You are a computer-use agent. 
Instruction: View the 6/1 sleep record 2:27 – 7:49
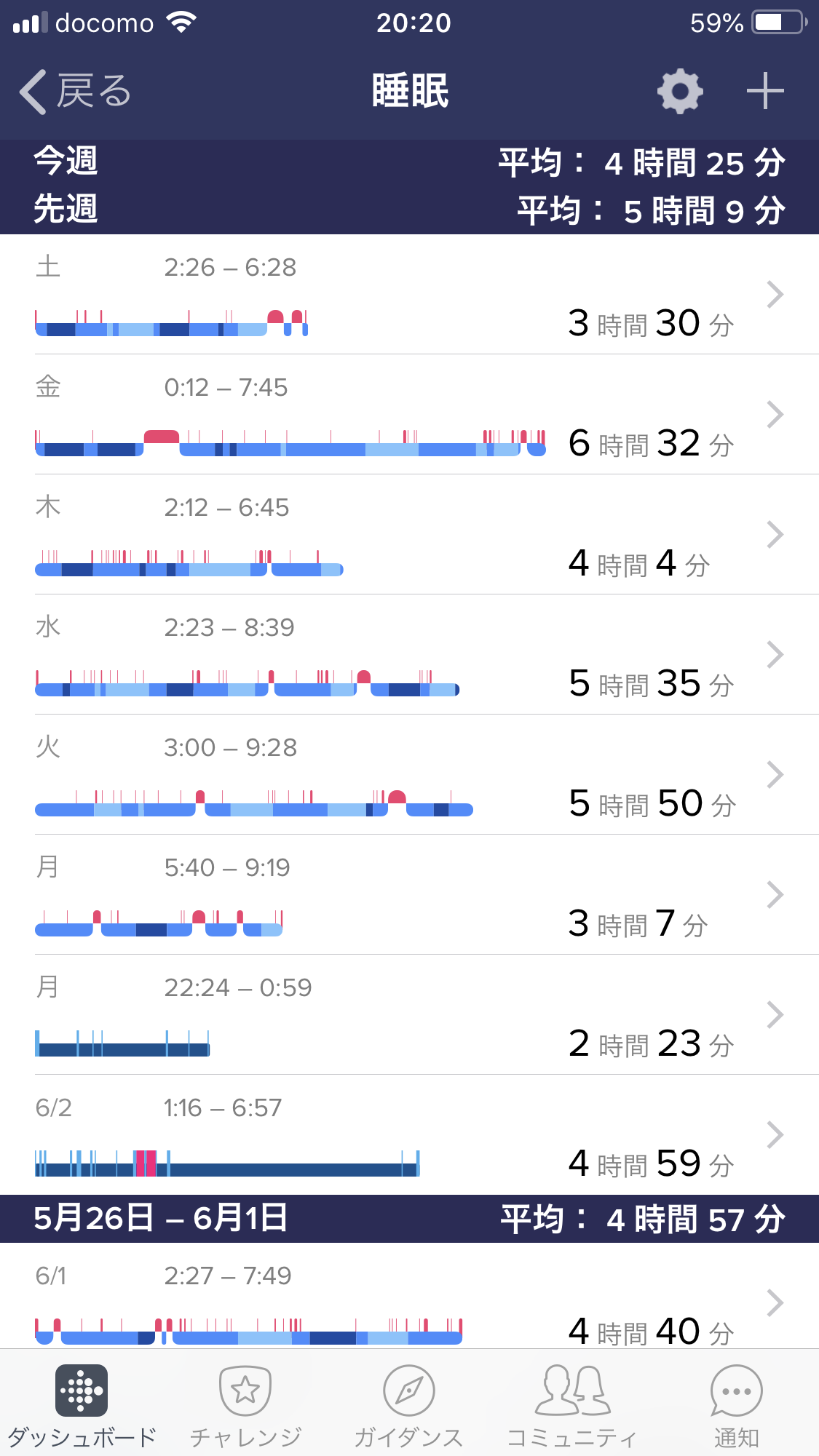pos(409,1302)
